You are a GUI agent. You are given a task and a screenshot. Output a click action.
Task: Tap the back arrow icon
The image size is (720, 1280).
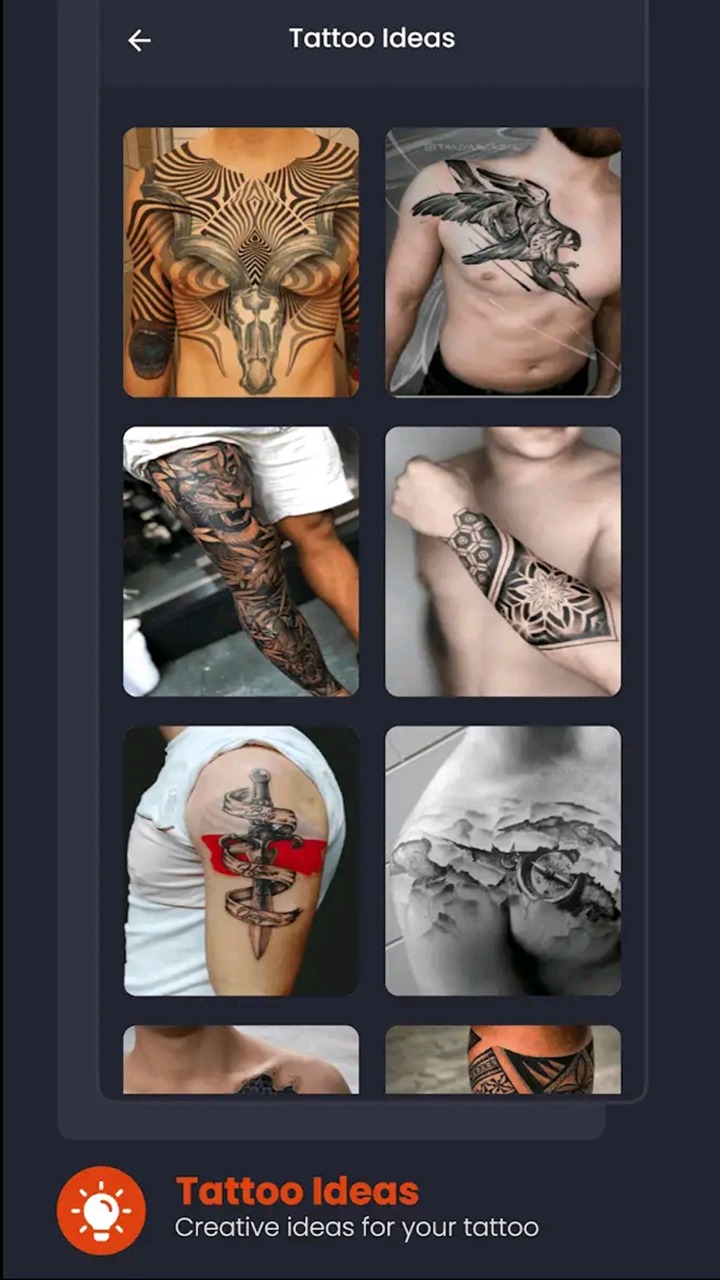[139, 40]
